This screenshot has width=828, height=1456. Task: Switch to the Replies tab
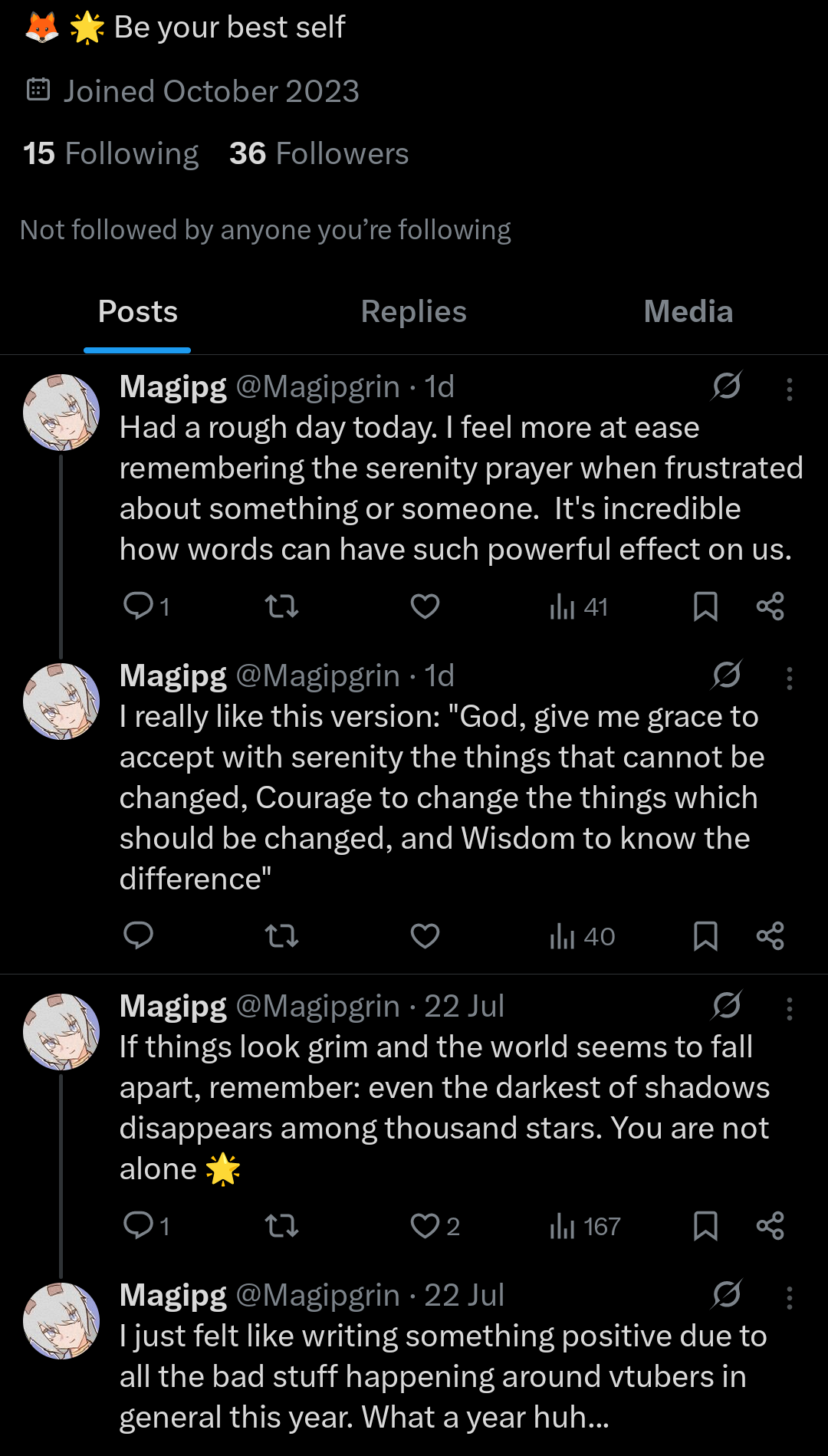pos(413,312)
